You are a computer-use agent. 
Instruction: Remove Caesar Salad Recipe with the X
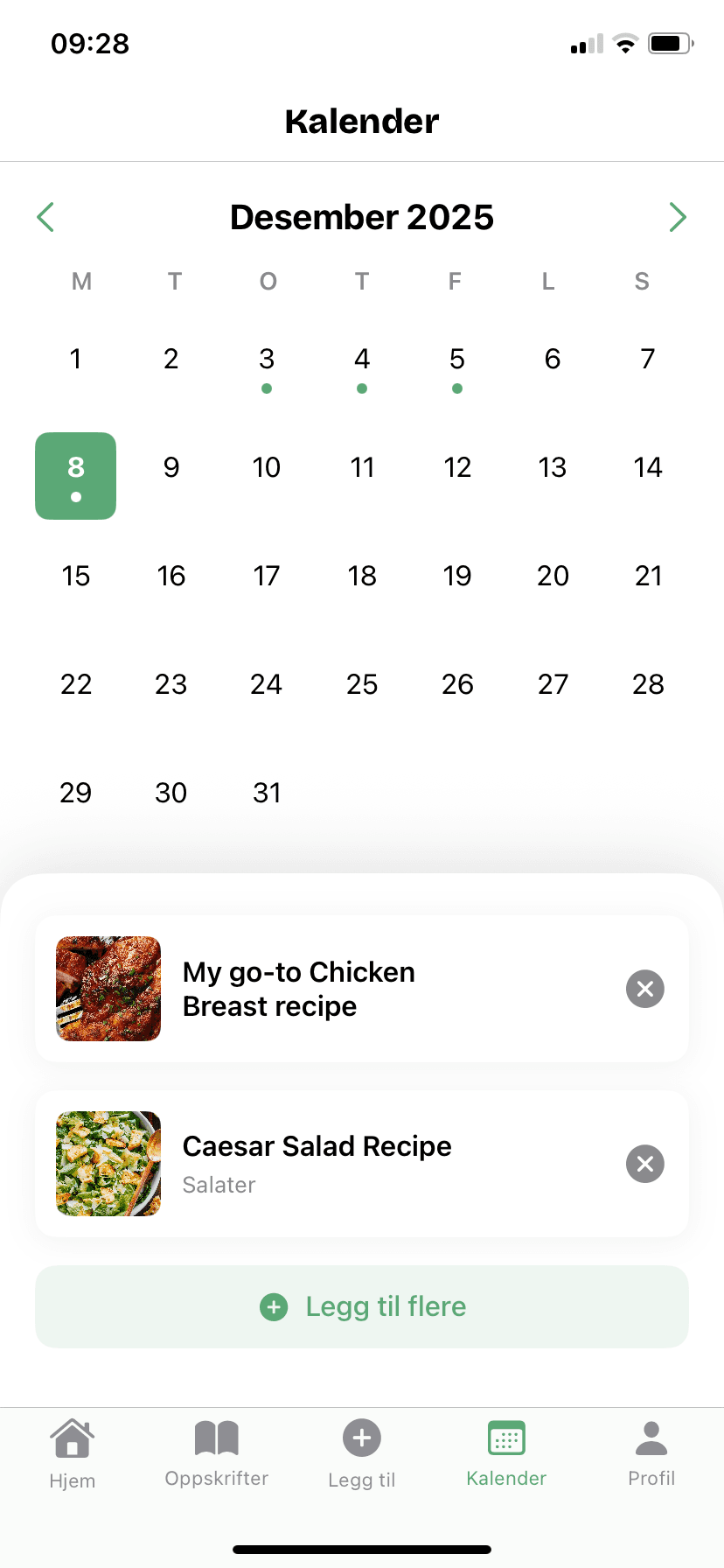pyautogui.click(x=644, y=1164)
